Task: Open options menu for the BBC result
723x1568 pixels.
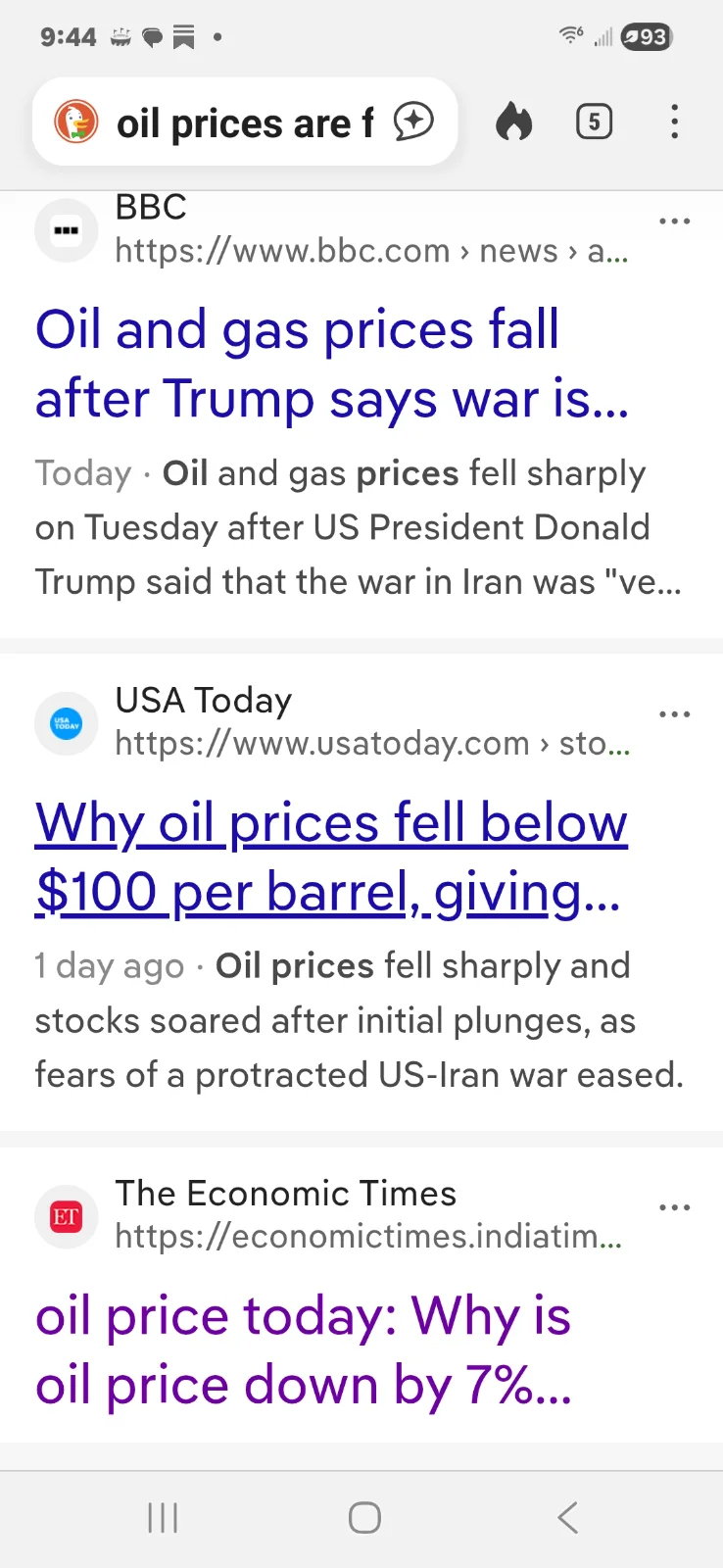Action: (674, 221)
